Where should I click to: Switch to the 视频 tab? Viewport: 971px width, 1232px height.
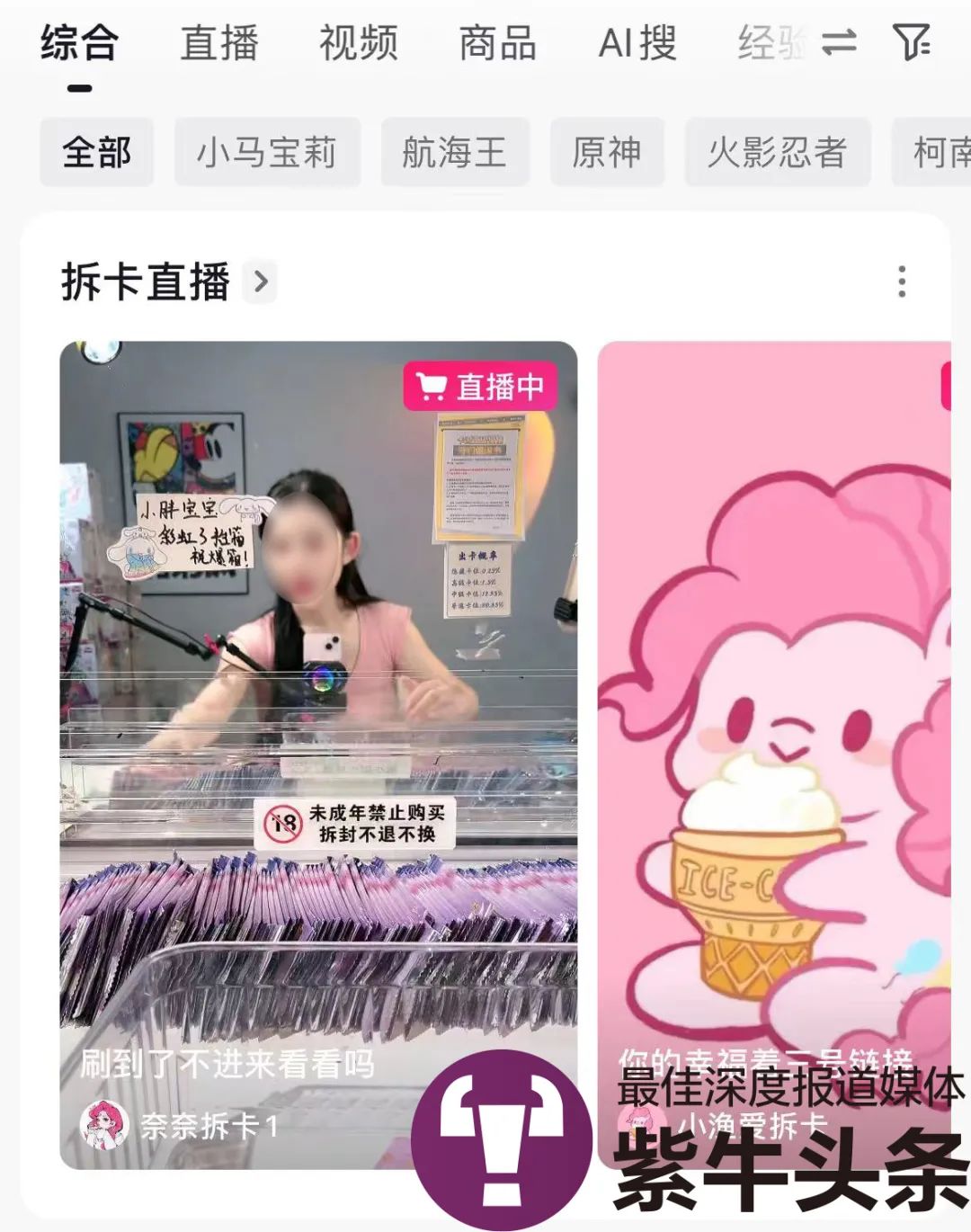coord(359,43)
